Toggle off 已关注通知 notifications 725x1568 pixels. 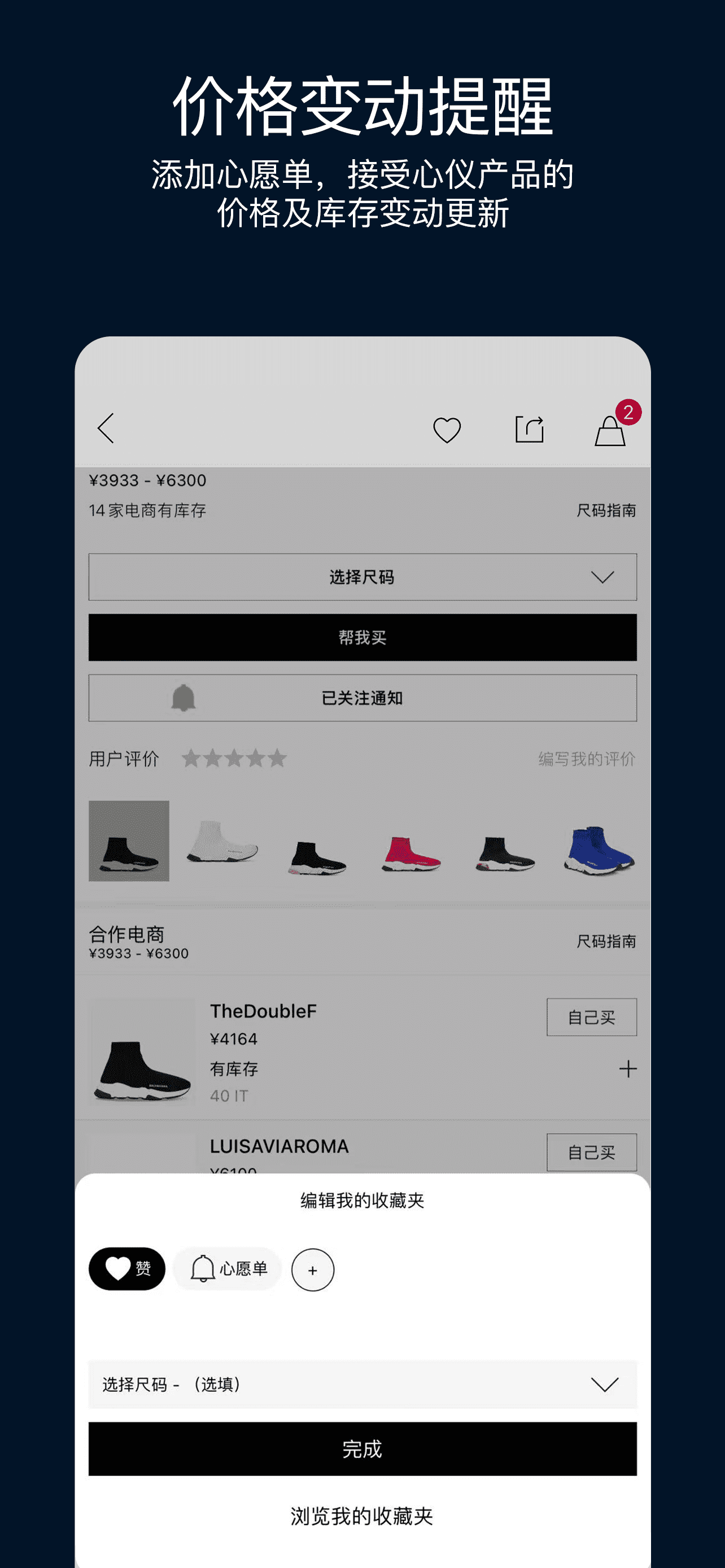[x=364, y=699]
